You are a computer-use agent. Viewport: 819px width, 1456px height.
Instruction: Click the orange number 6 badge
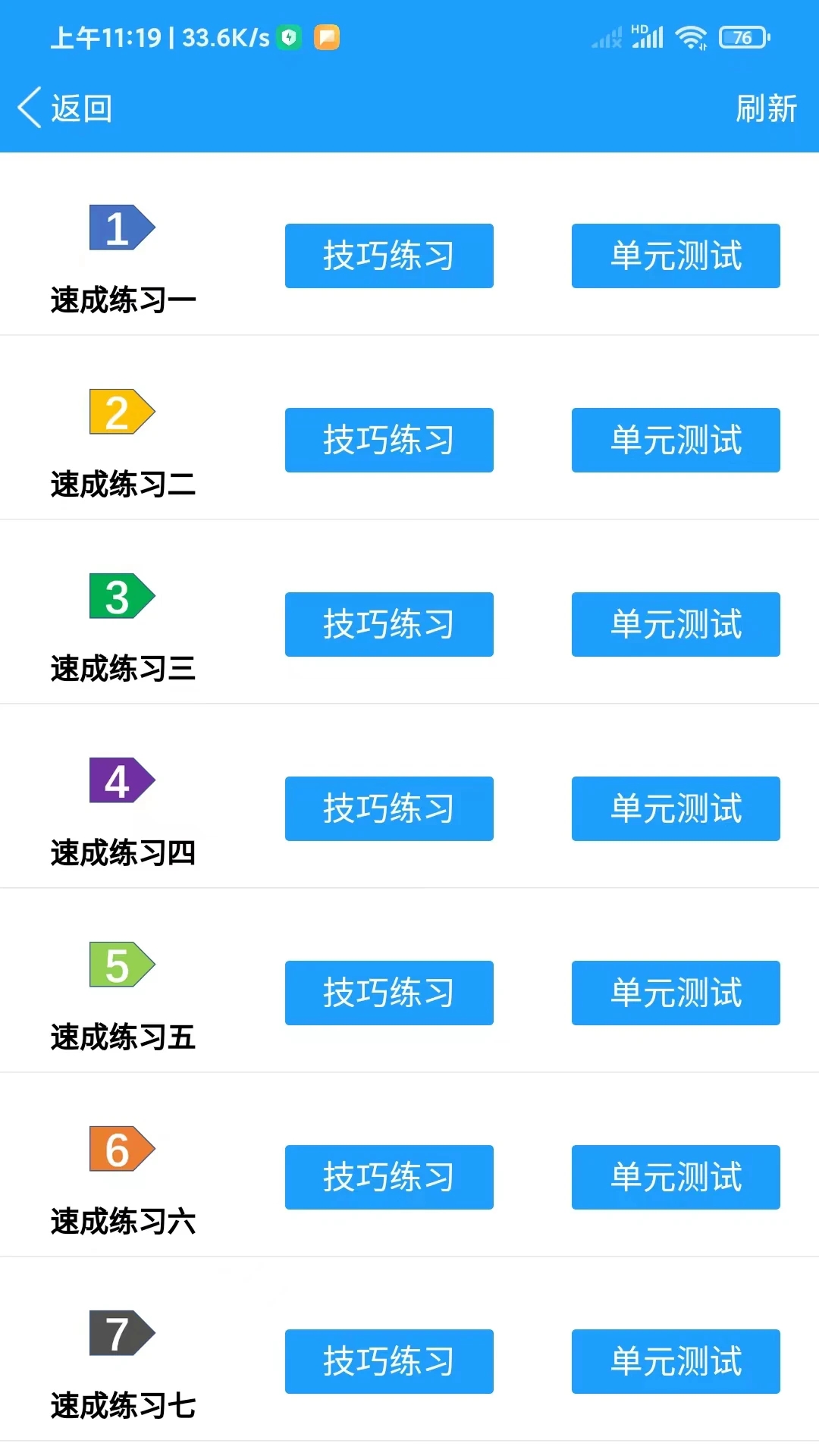(120, 1150)
